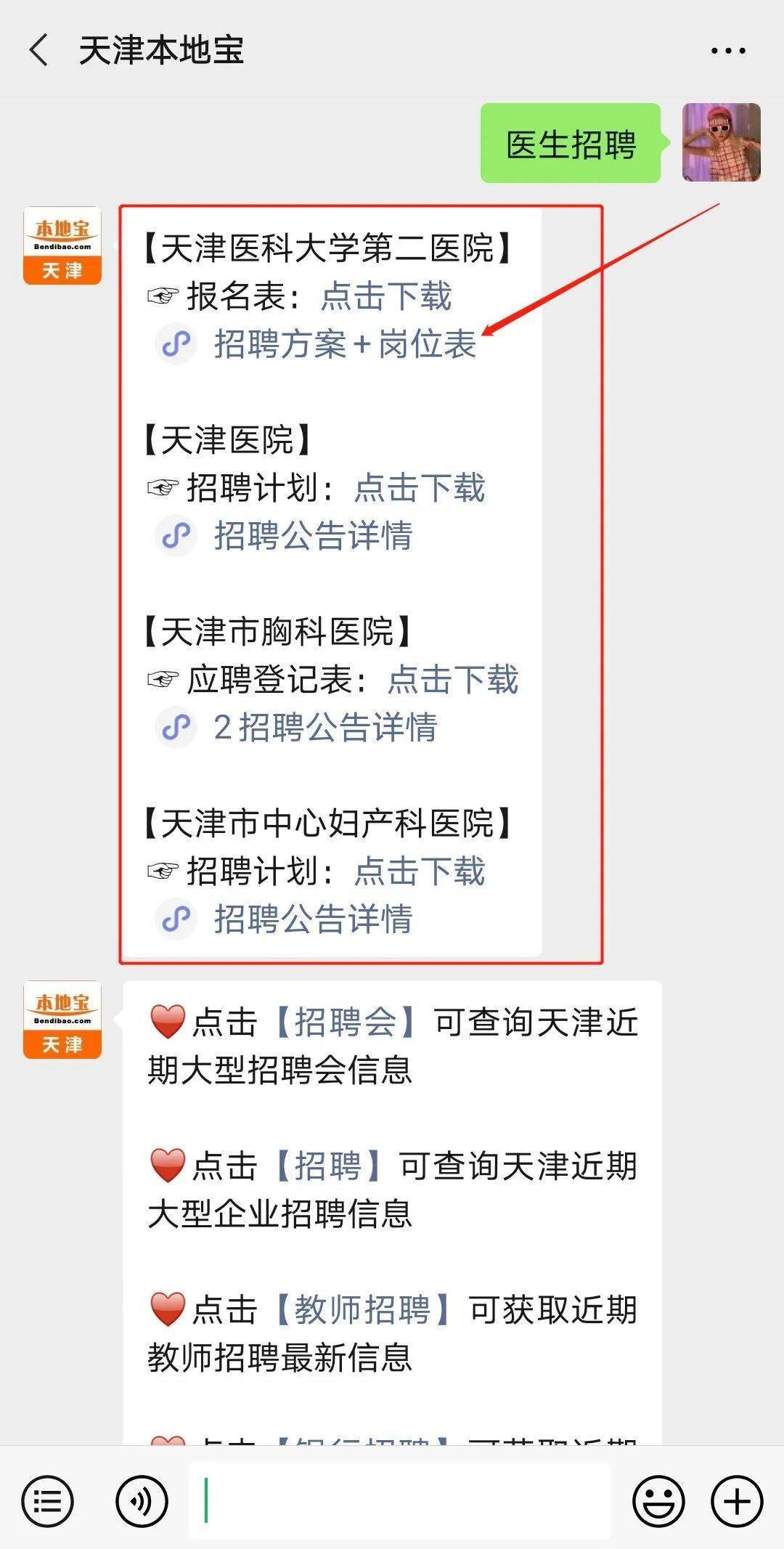Download 招聘计划 for 天津医院
The height and width of the screenshot is (1549, 784).
point(419,488)
